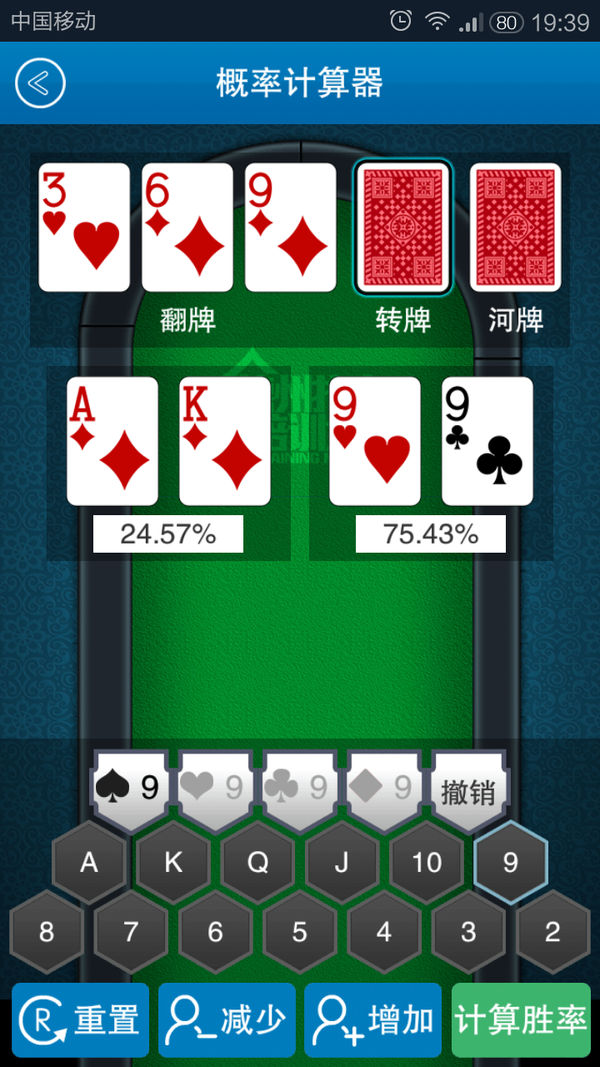
Task: Select the river card slot (河牌)
Action: point(515,228)
